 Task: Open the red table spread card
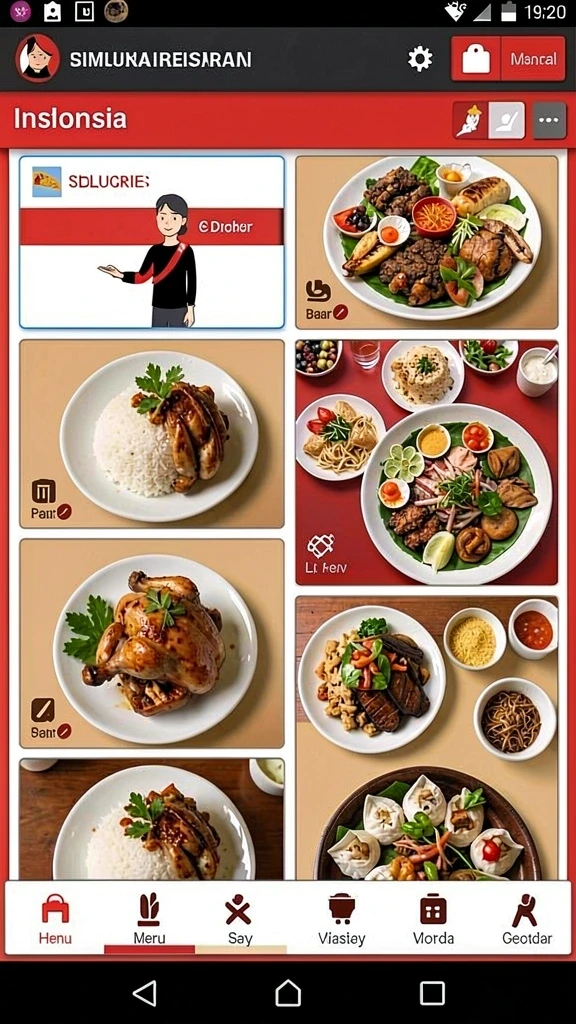pyautogui.click(x=426, y=462)
